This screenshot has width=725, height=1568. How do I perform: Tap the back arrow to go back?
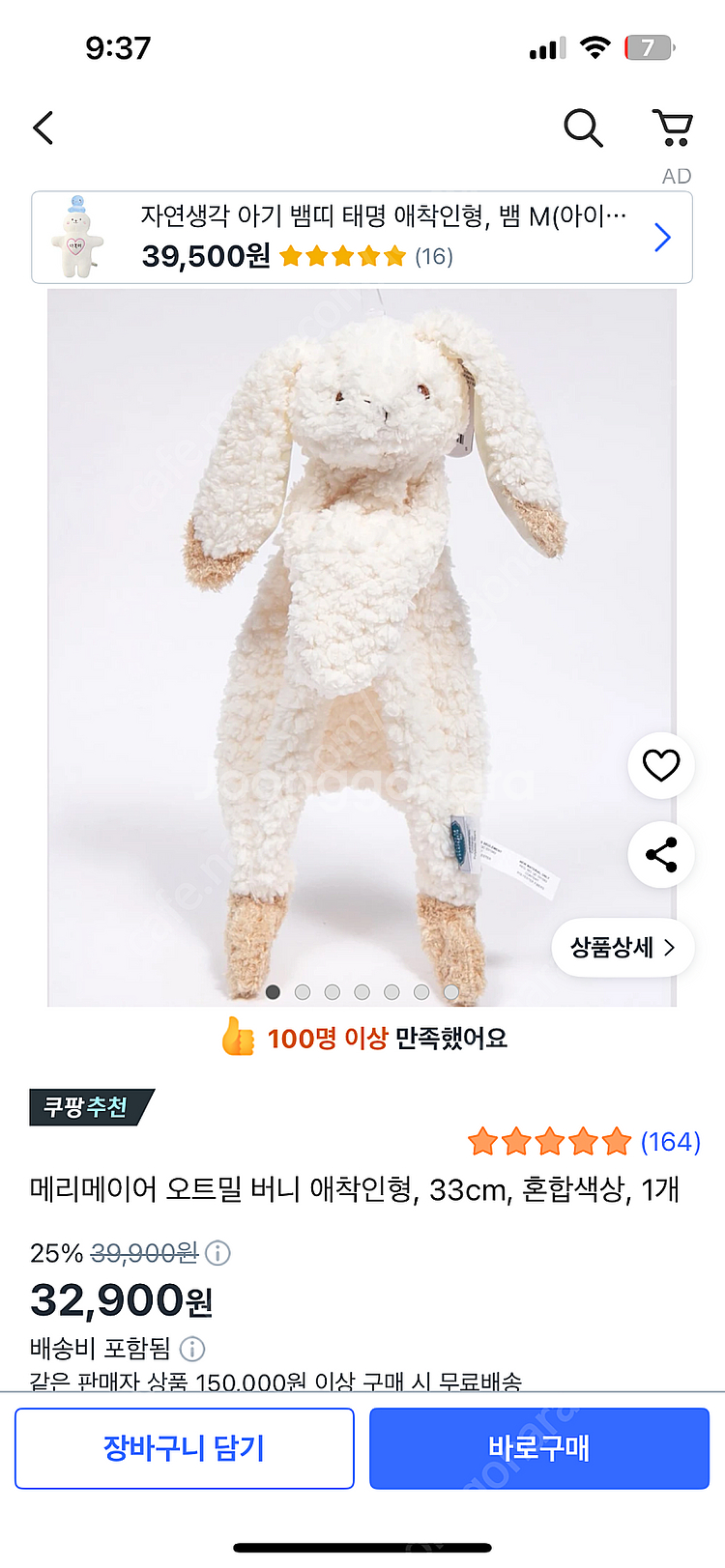pyautogui.click(x=43, y=127)
